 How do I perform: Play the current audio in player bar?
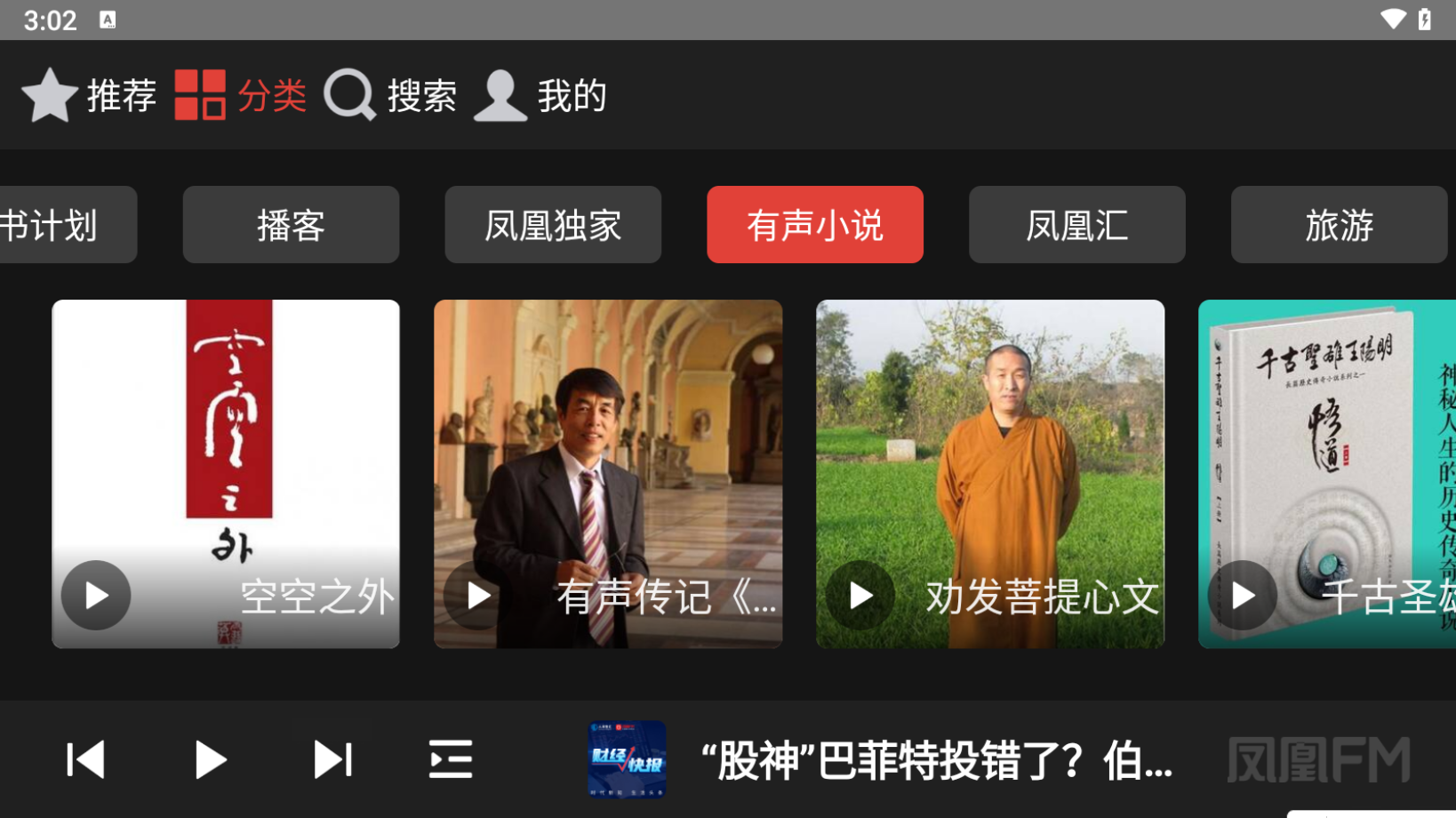tap(210, 760)
